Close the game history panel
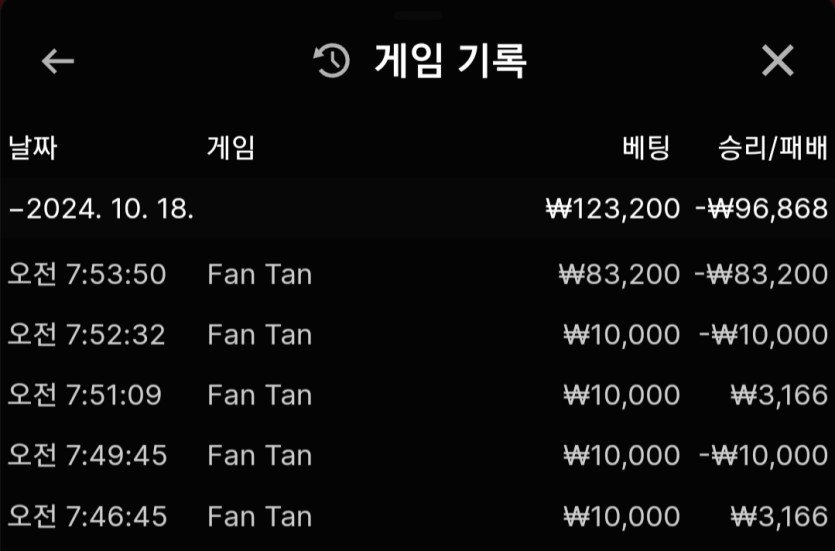Viewport: 835px width, 551px height. [x=777, y=61]
